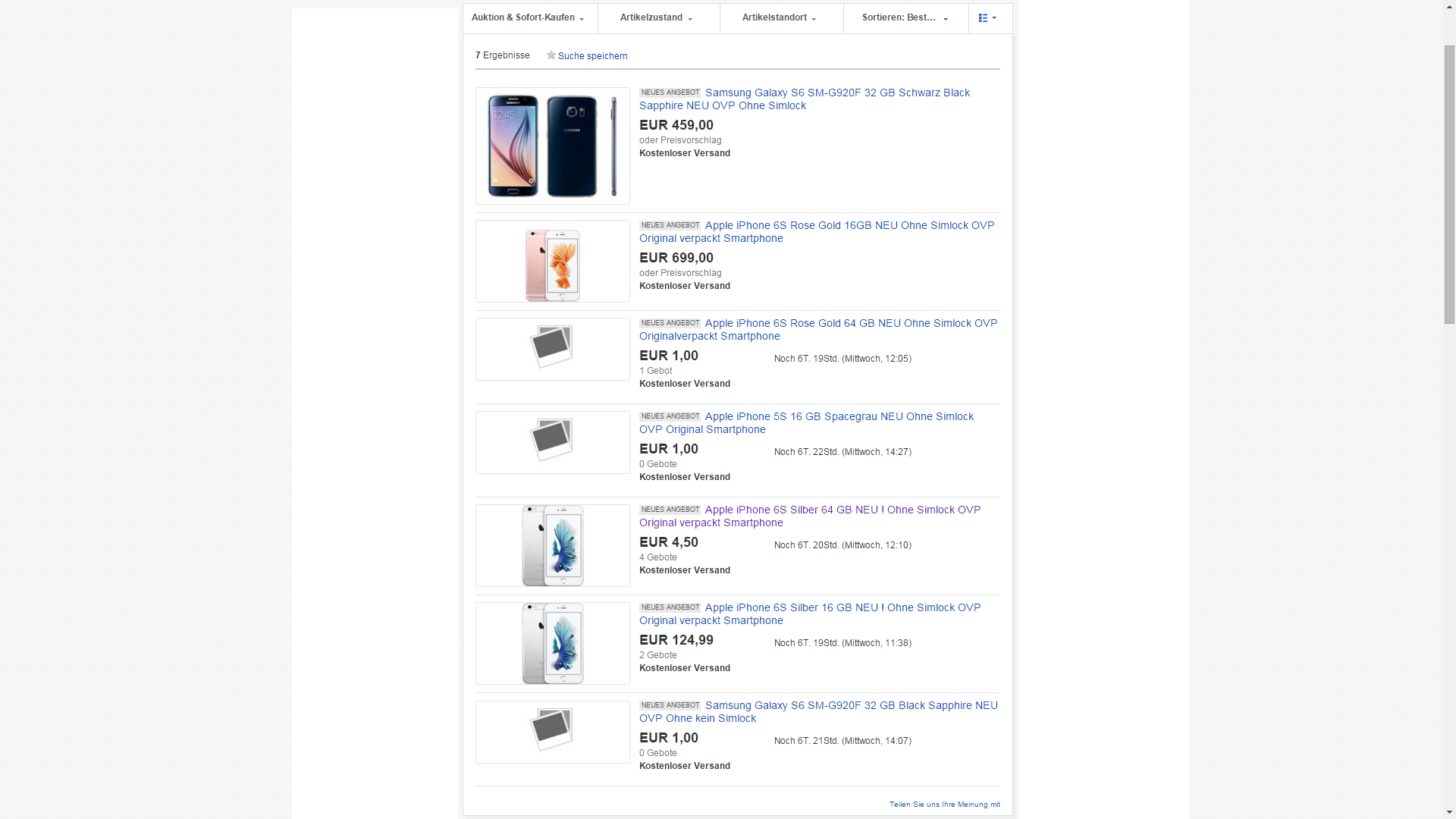Open iPhone 5S 16 GB Spacegrau listing
This screenshot has height=819, width=1456.
pyautogui.click(x=839, y=416)
